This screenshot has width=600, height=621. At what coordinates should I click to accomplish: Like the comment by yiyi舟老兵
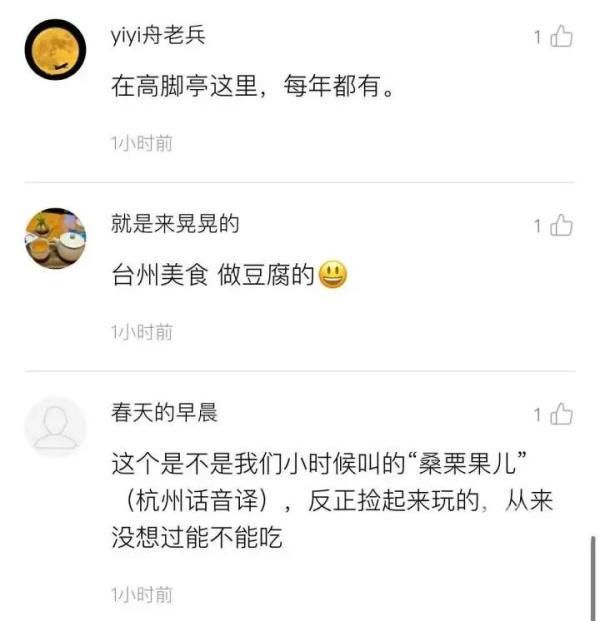(561, 38)
